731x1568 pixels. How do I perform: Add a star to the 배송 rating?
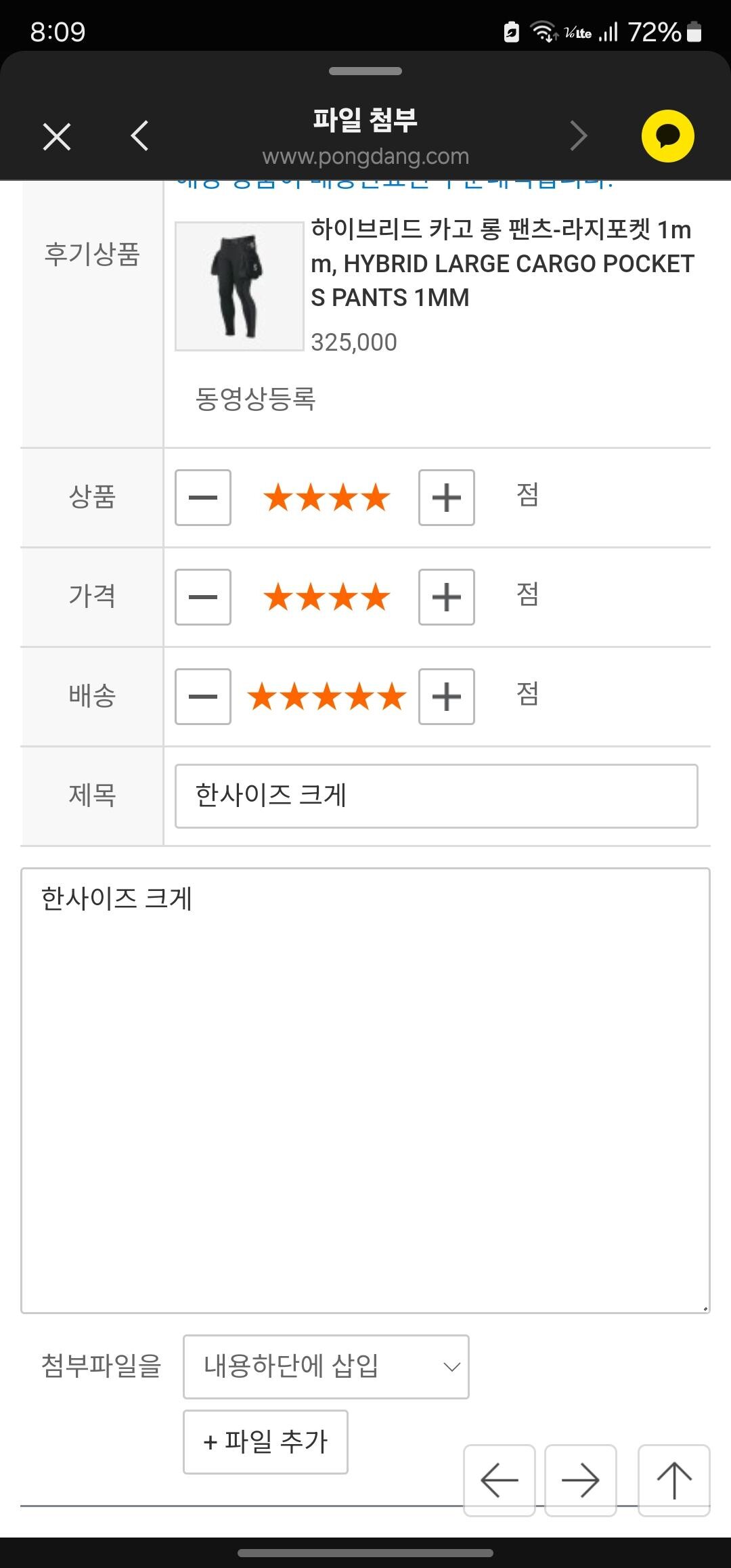(x=446, y=697)
